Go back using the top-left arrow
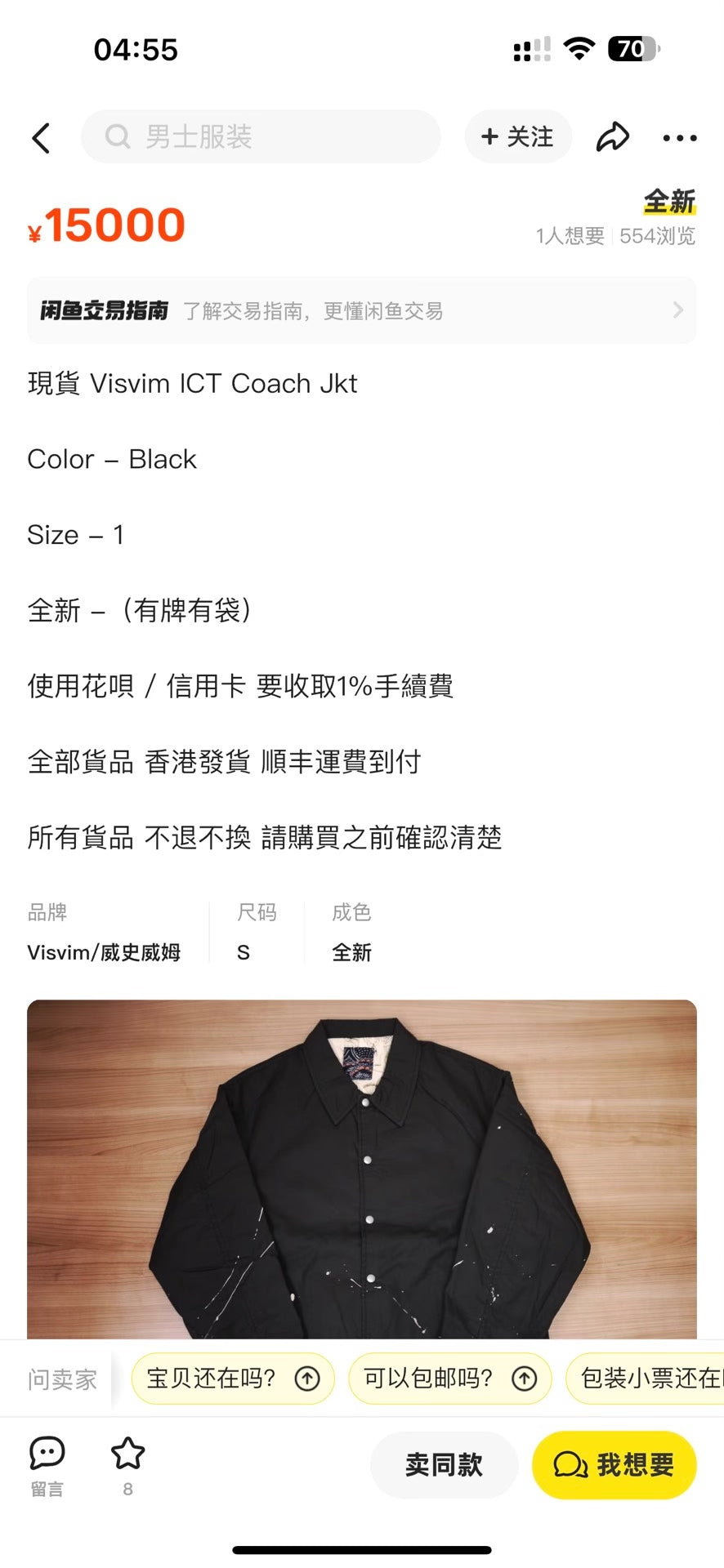 click(x=42, y=138)
